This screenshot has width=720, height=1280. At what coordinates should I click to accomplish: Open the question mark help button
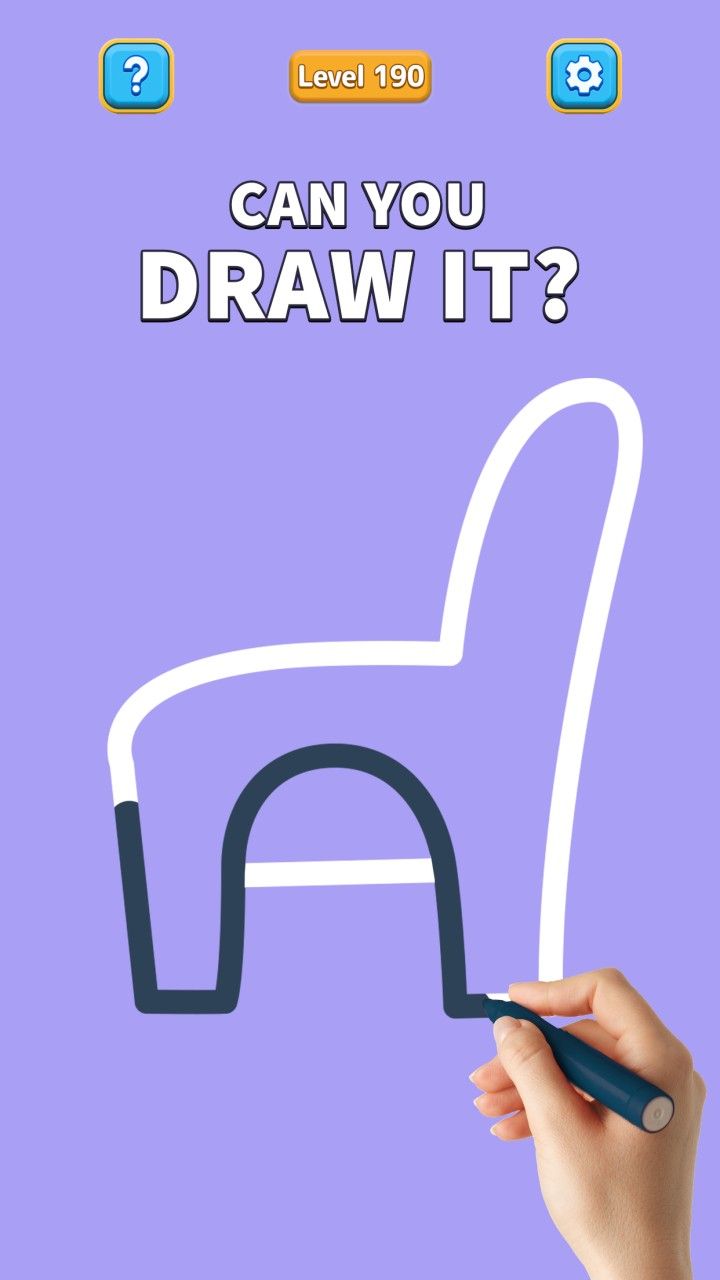136,76
